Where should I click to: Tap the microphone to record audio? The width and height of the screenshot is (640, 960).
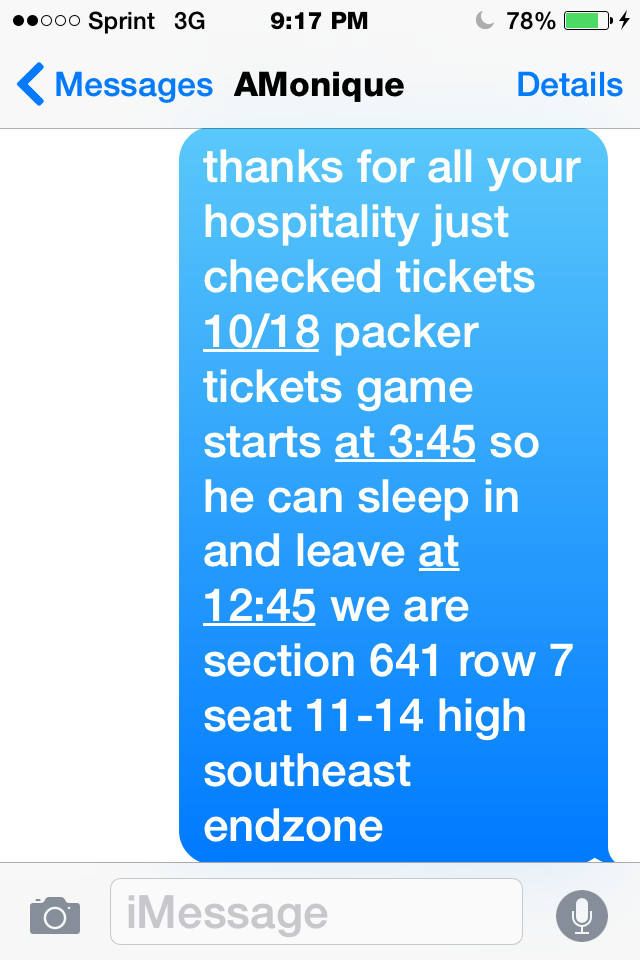click(x=581, y=914)
